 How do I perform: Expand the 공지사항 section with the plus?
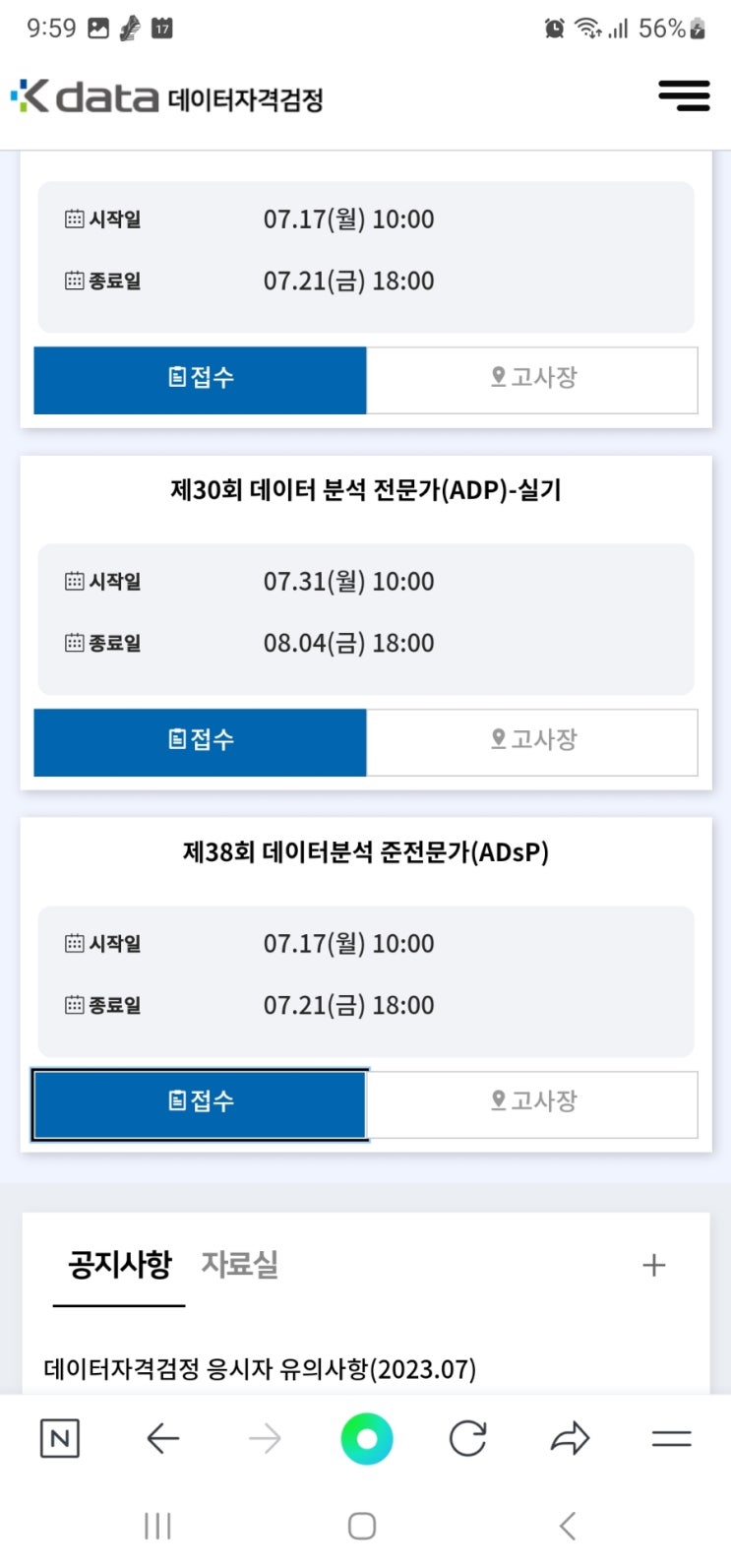[x=654, y=1265]
